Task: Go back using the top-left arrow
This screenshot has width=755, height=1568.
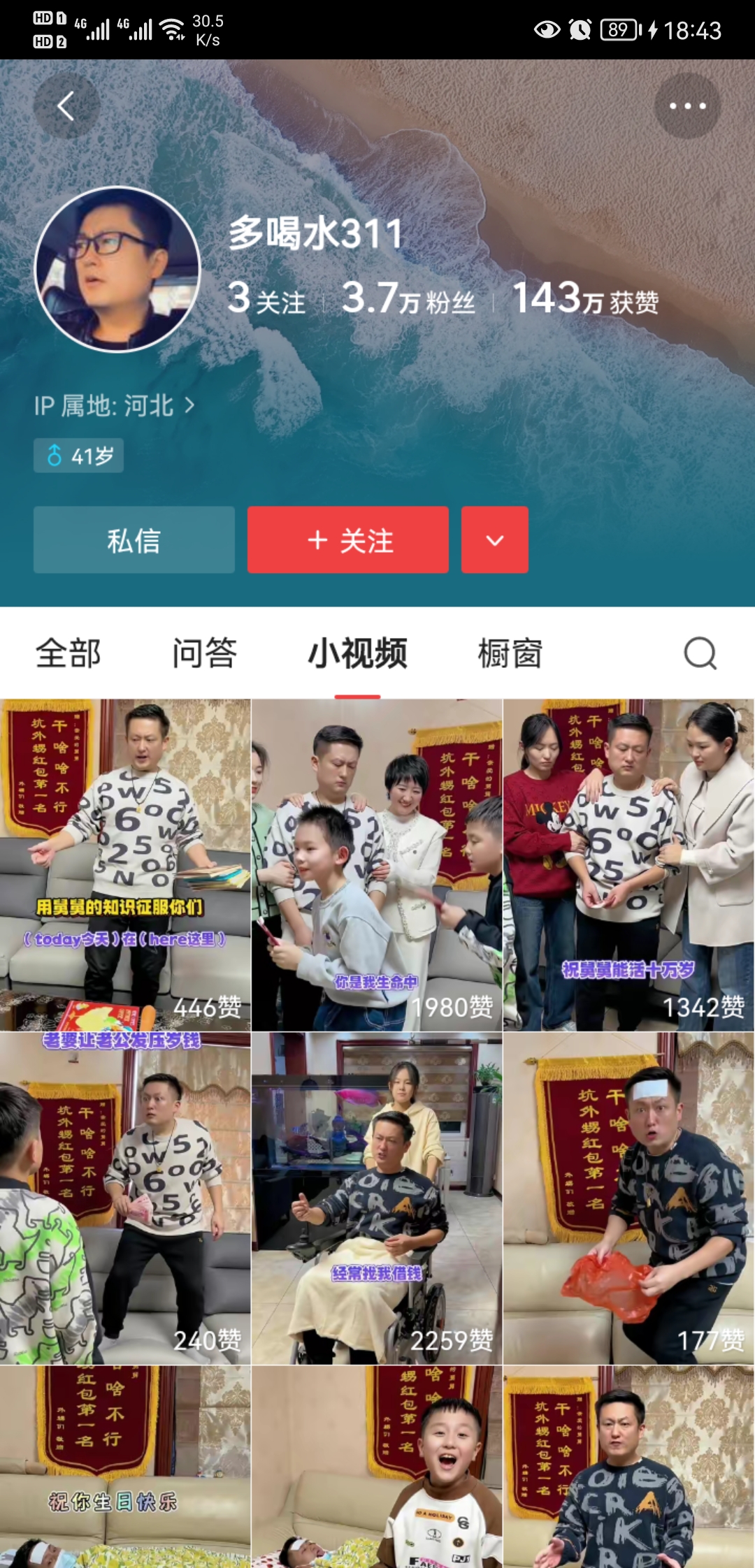Action: (66, 106)
